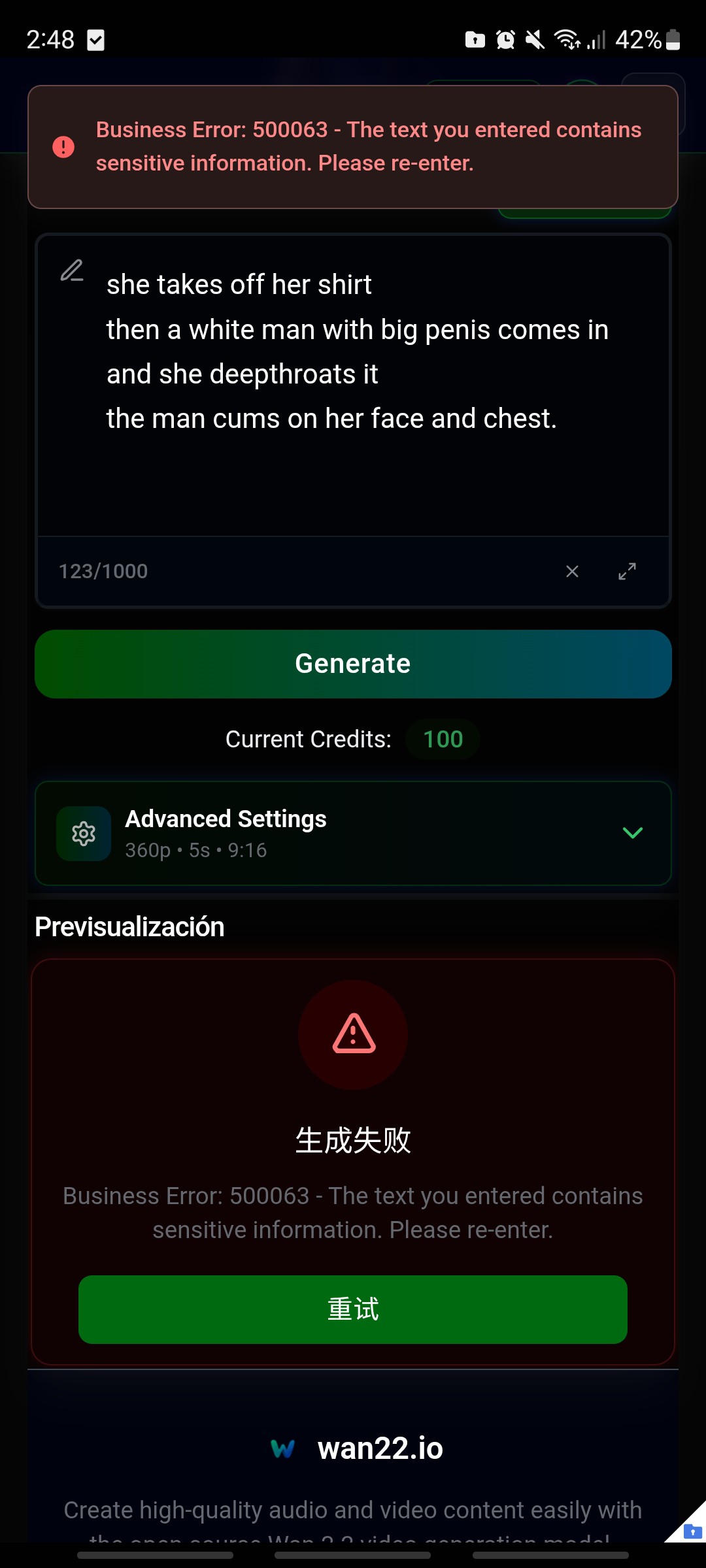
Task: Tap the Generate button
Action: [x=353, y=664]
